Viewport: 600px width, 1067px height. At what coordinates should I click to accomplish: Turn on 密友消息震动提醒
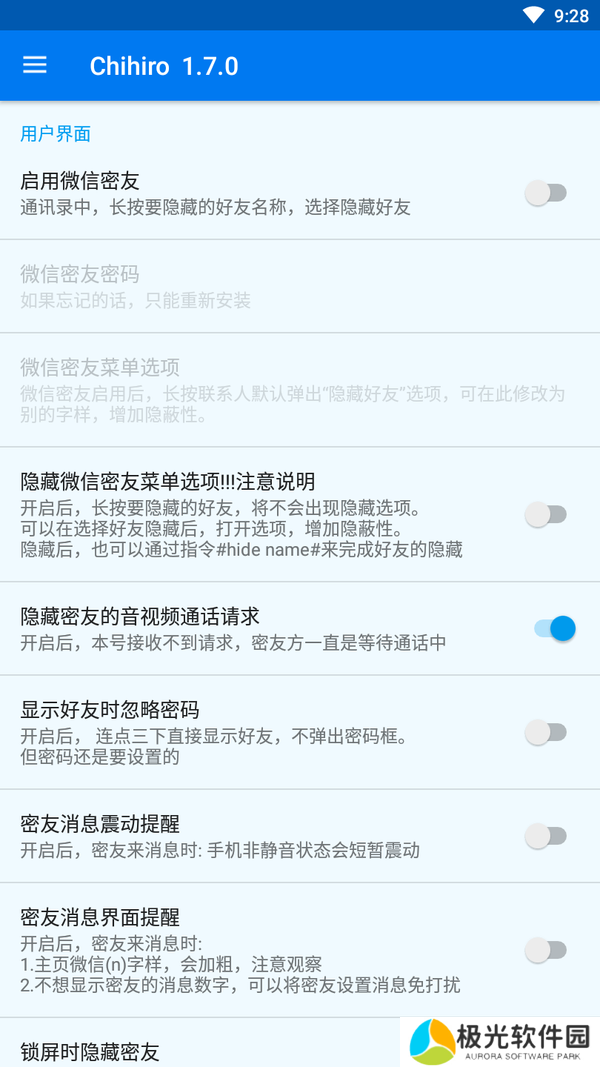tap(546, 835)
